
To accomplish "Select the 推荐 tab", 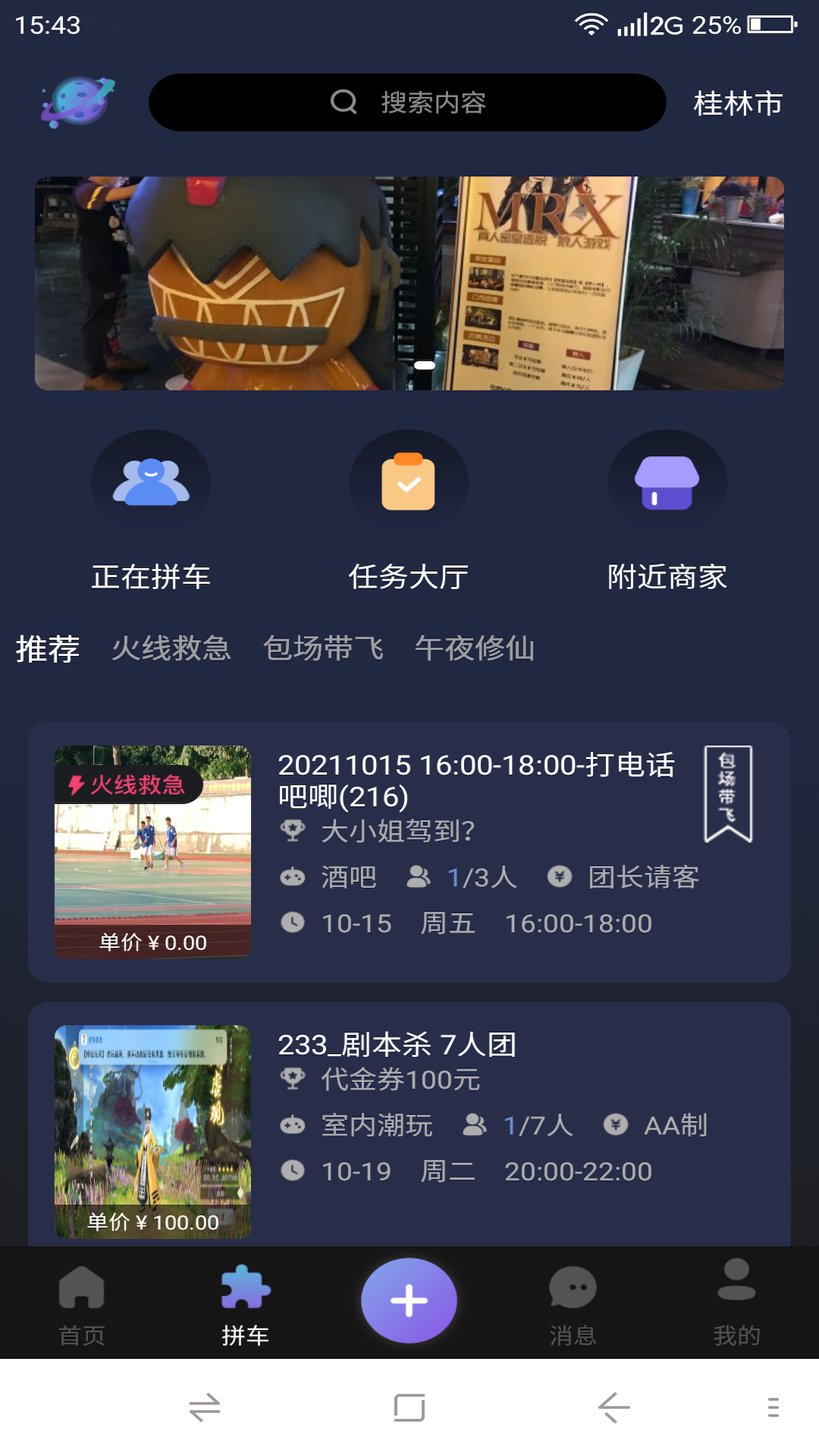I will click(x=48, y=649).
